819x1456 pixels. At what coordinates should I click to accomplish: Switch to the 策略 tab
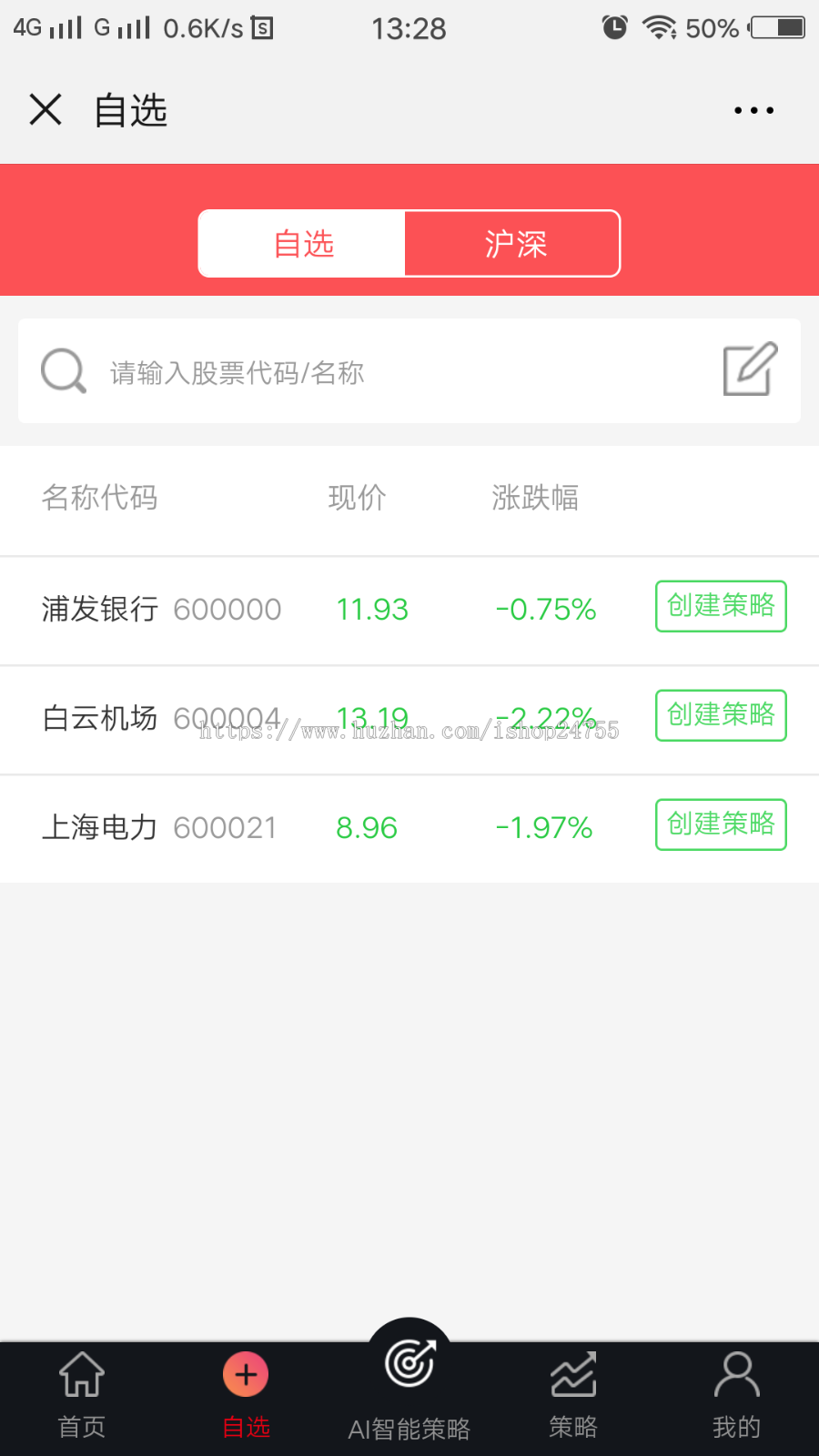tap(573, 1395)
